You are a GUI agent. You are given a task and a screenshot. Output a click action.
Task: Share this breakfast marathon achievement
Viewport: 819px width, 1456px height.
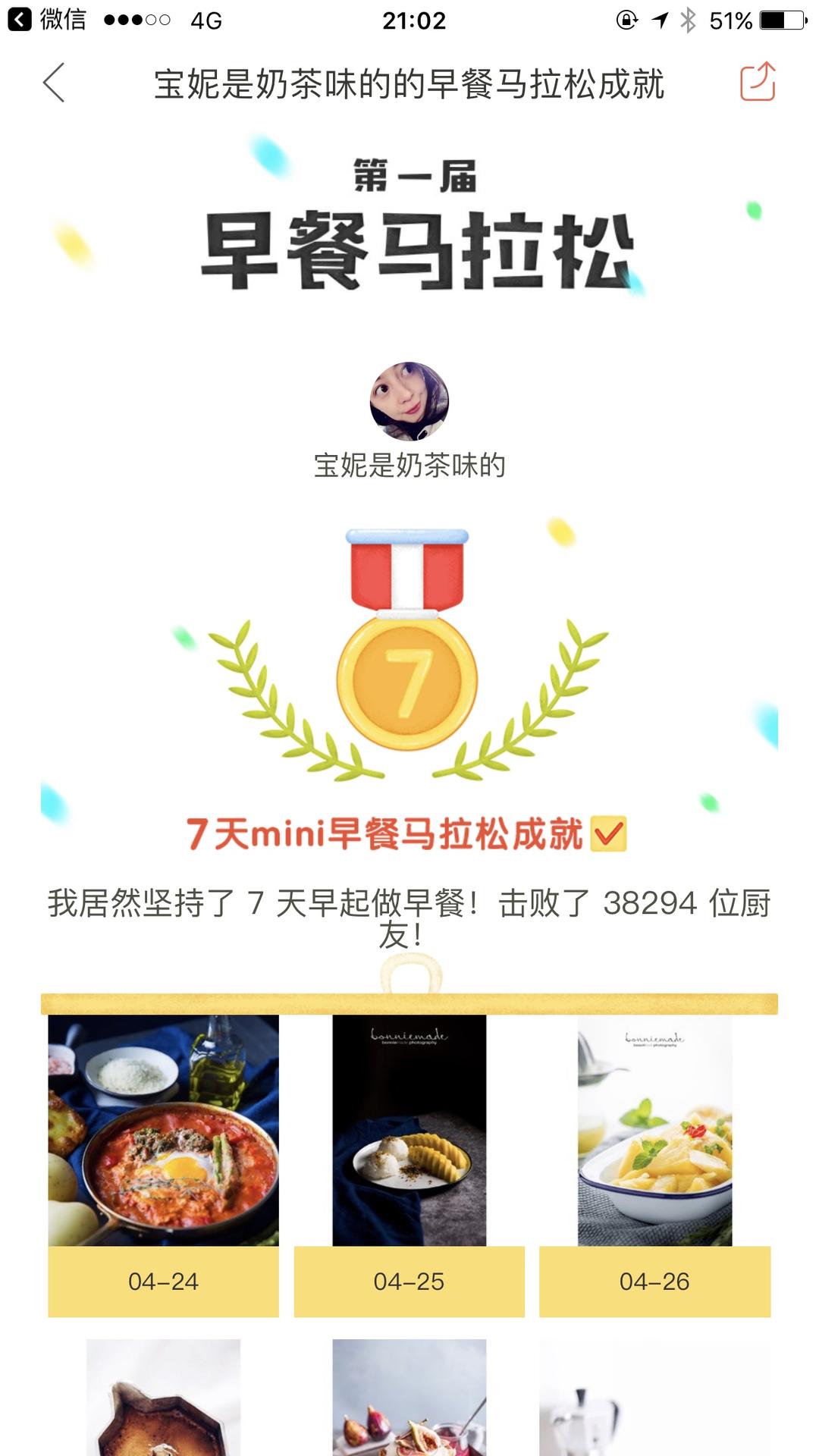(757, 82)
